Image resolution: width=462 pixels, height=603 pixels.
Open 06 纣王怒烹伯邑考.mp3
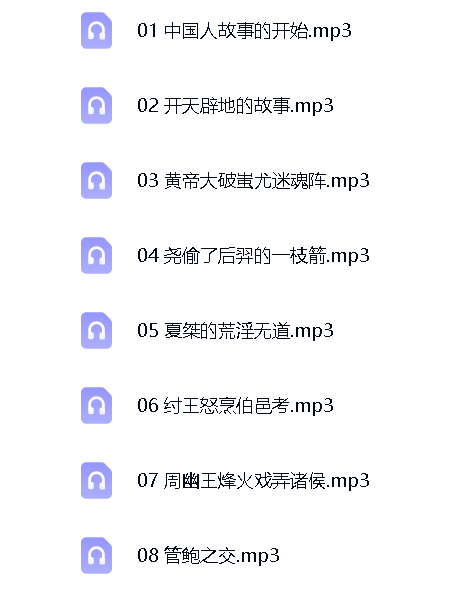pyautogui.click(x=235, y=406)
